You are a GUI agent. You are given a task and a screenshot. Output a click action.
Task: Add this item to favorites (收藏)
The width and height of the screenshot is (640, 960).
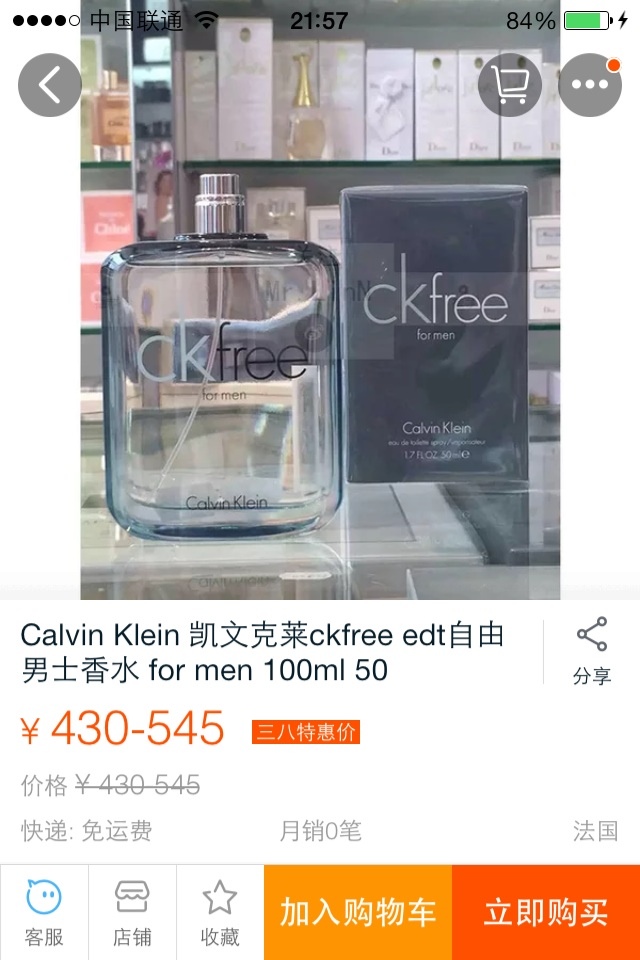pyautogui.click(x=220, y=912)
